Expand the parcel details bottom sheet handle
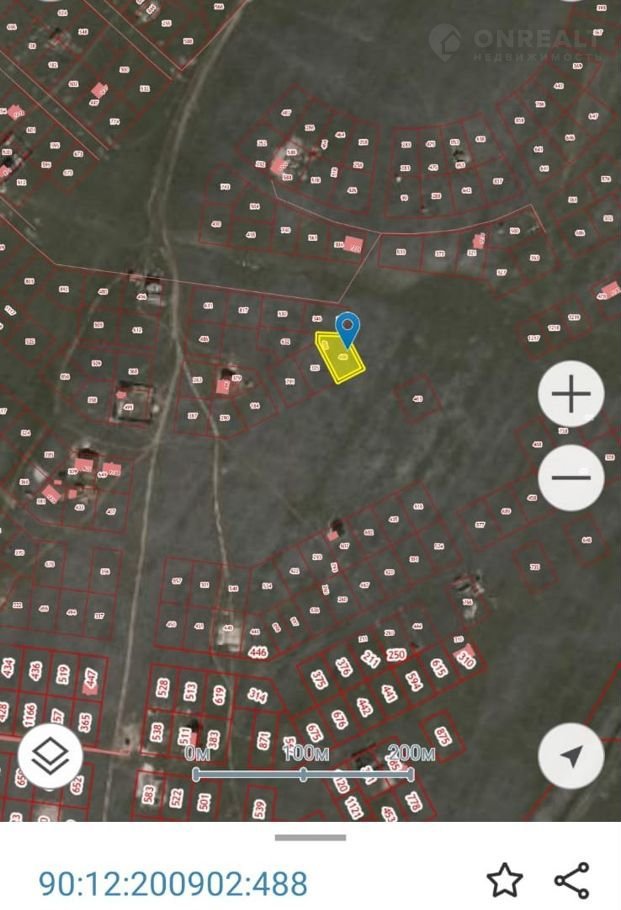 [310, 837]
